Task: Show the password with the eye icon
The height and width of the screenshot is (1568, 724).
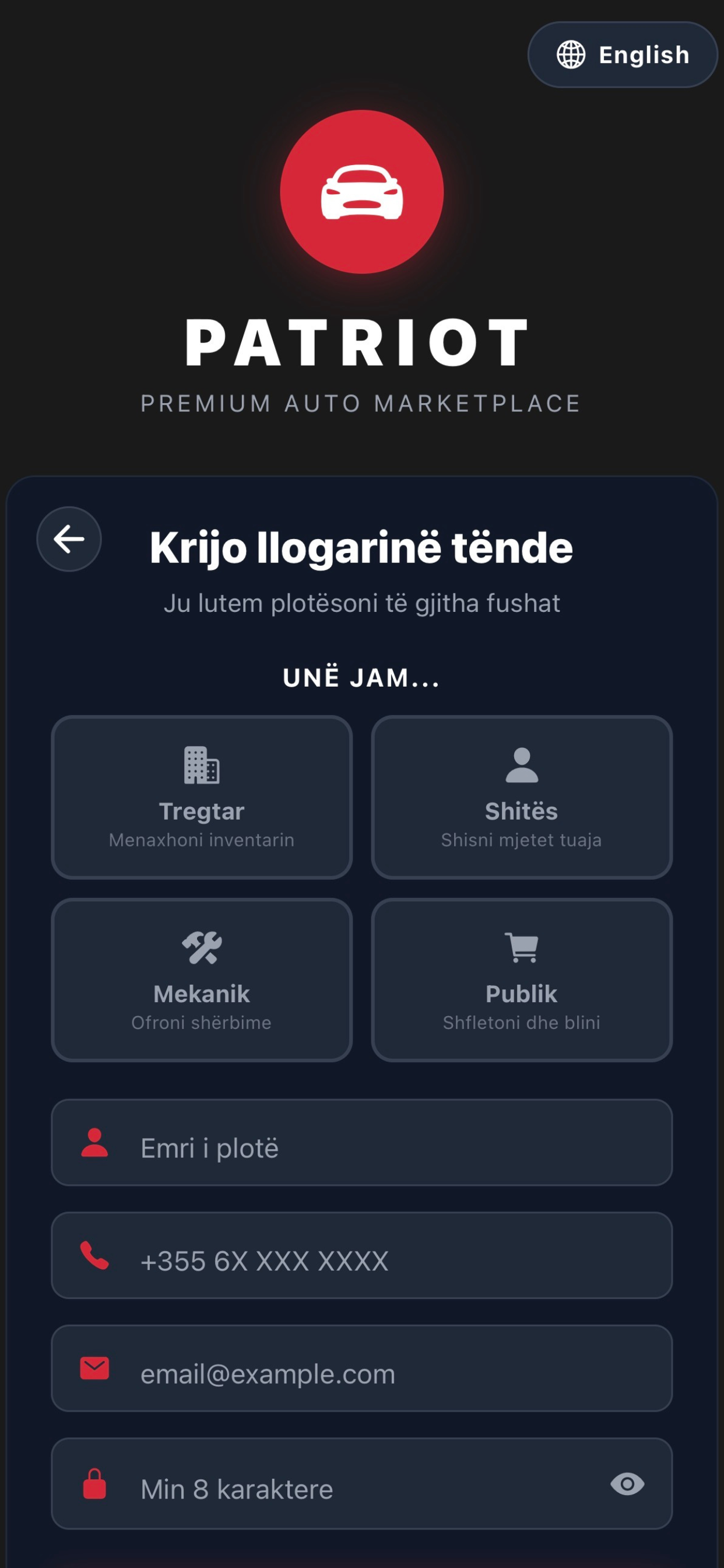Action: 627,1484
